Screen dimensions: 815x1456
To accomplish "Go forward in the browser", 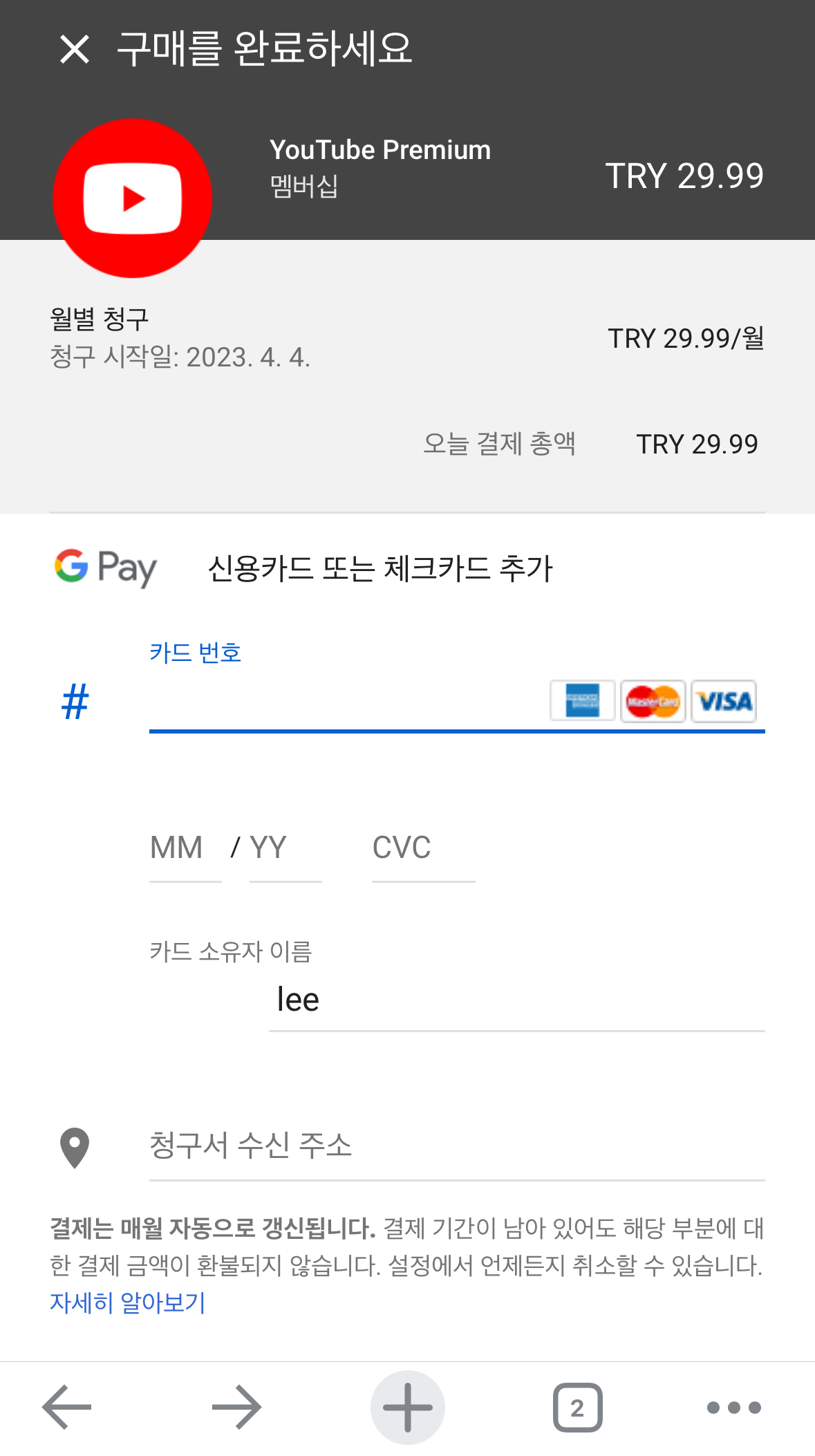I will 236,1407.
